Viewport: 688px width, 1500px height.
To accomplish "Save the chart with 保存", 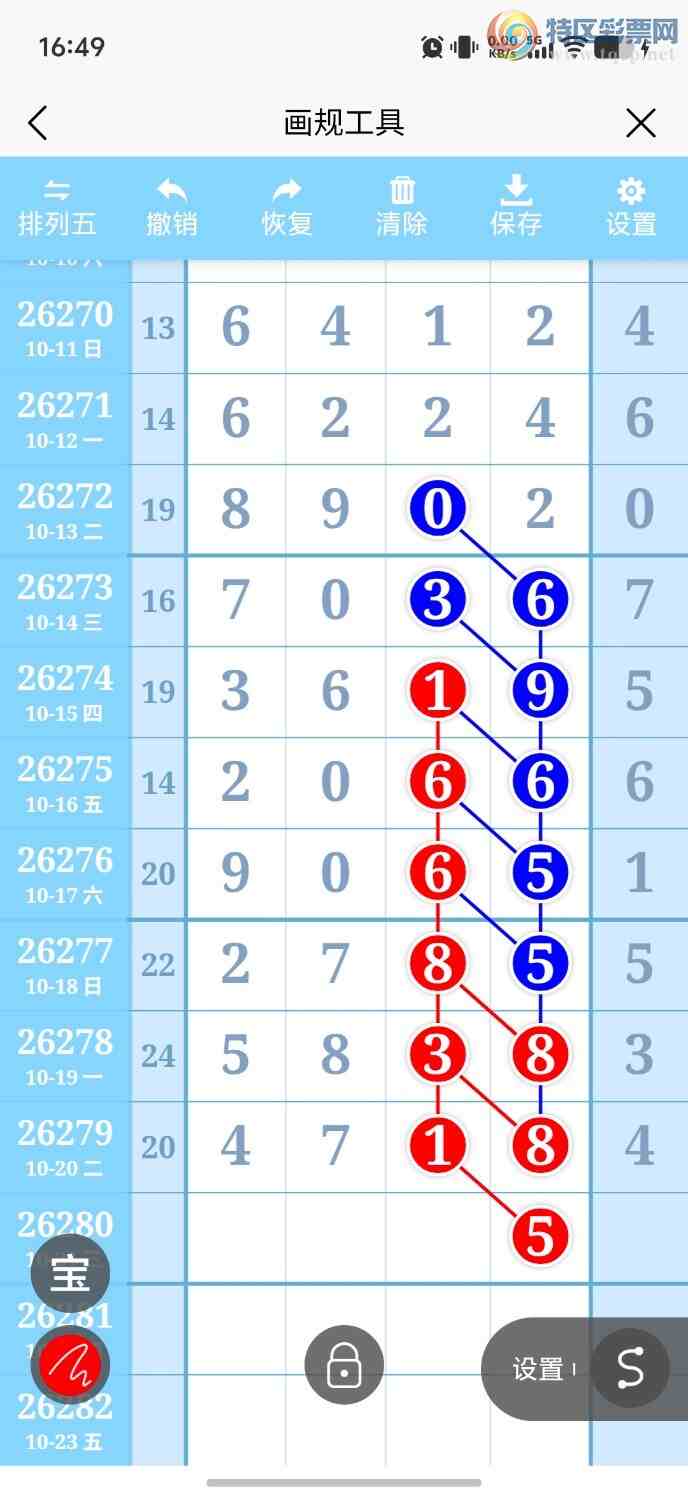I will [x=516, y=208].
